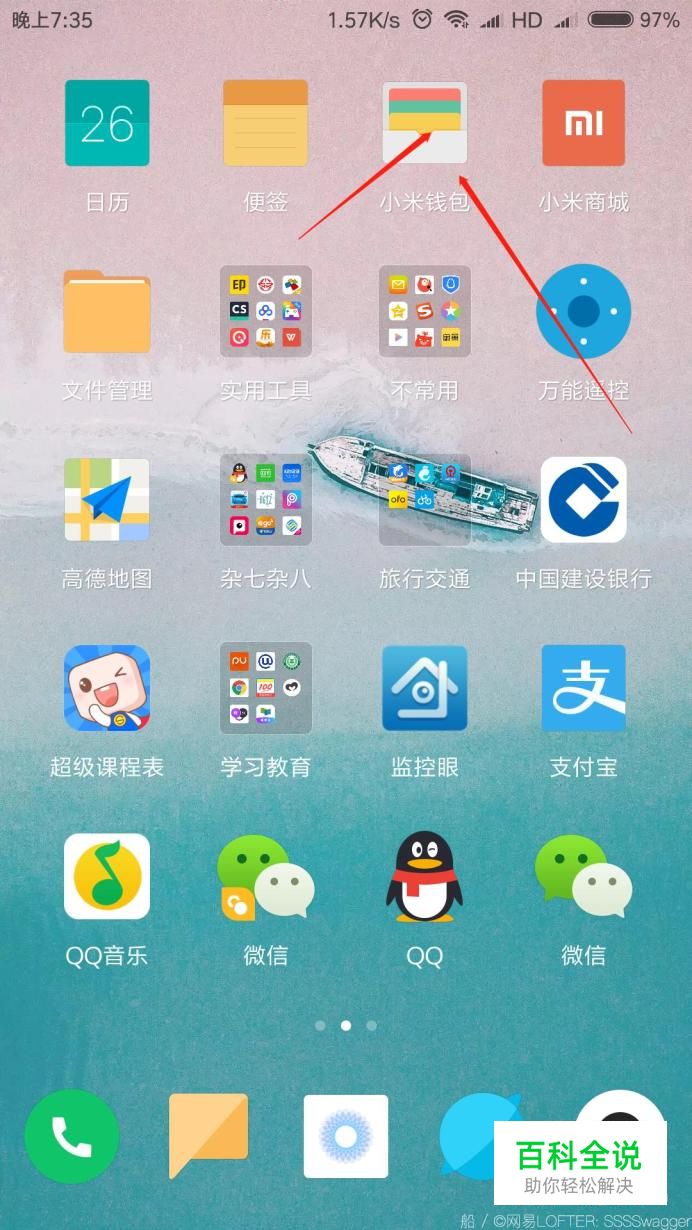Open the 不常用 folder
Image resolution: width=692 pixels, height=1230 pixels.
point(424,312)
